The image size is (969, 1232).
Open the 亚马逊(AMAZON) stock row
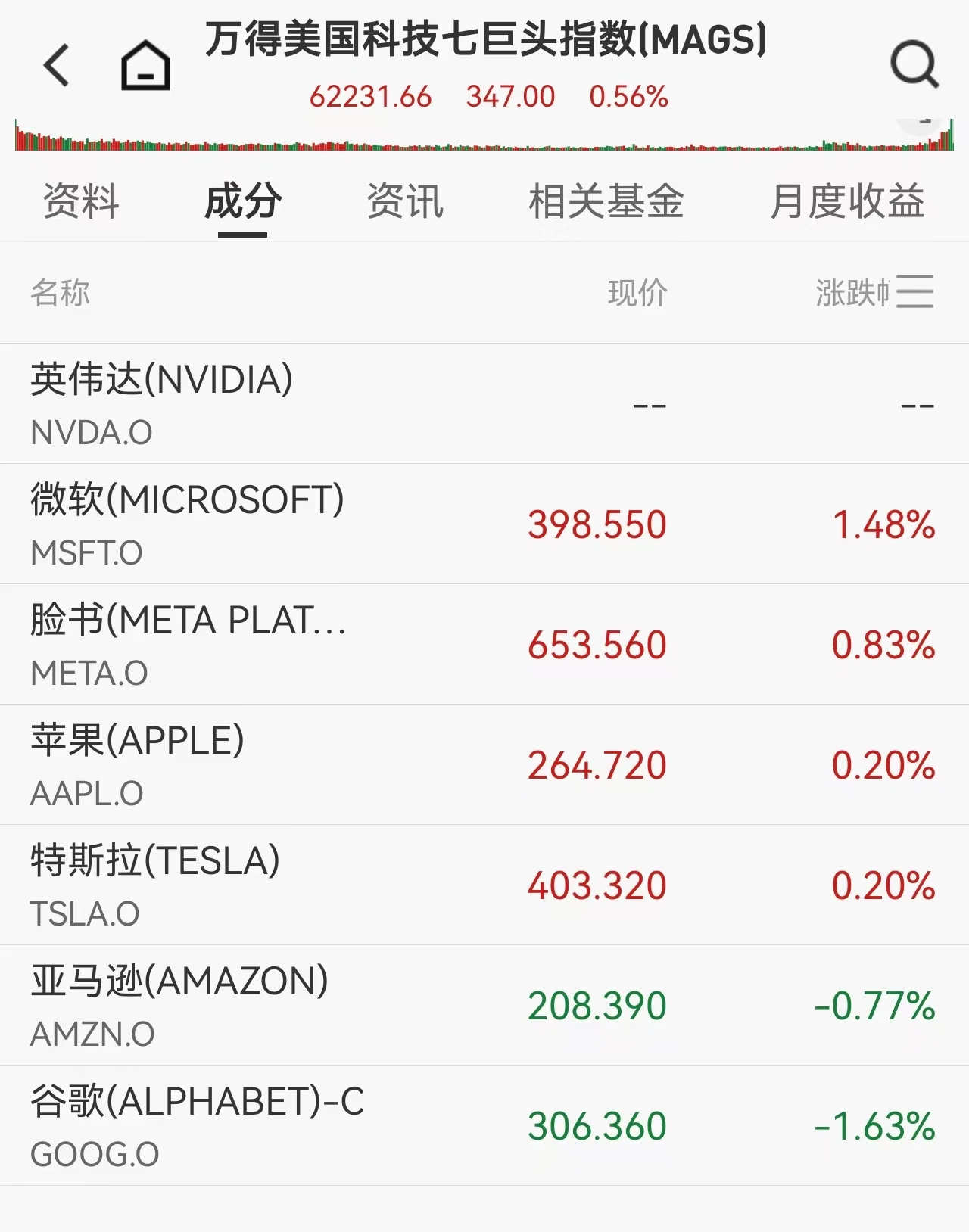coord(484,1006)
